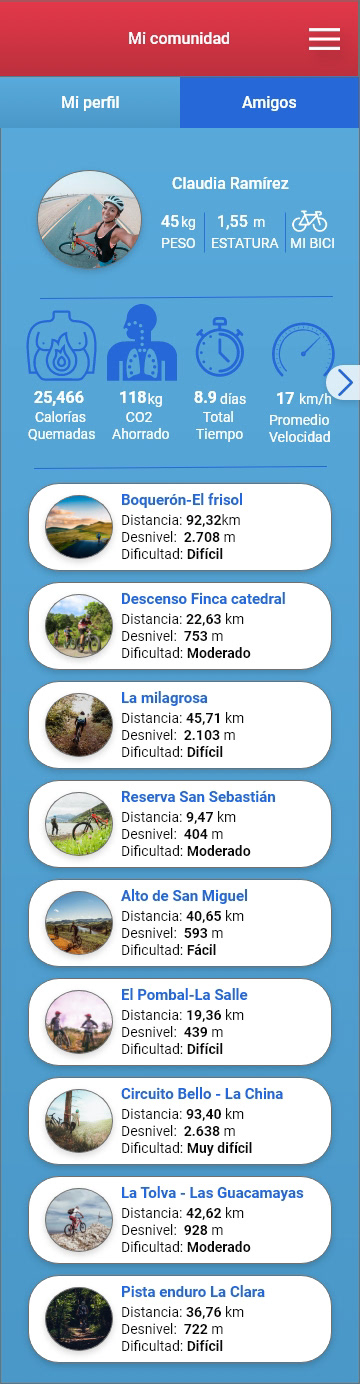Select La Tolva - Las Guacamayas route
The height and width of the screenshot is (1384, 360).
point(180,1220)
